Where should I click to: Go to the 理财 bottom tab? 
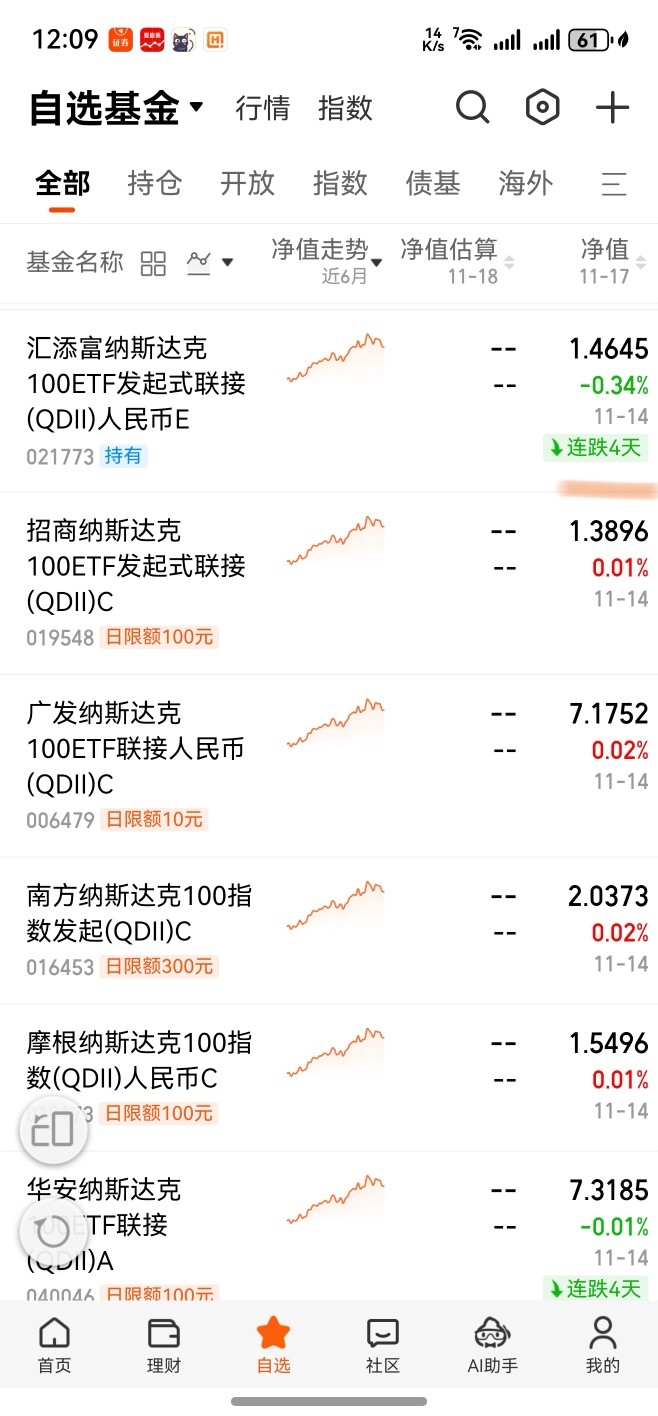(x=164, y=1345)
